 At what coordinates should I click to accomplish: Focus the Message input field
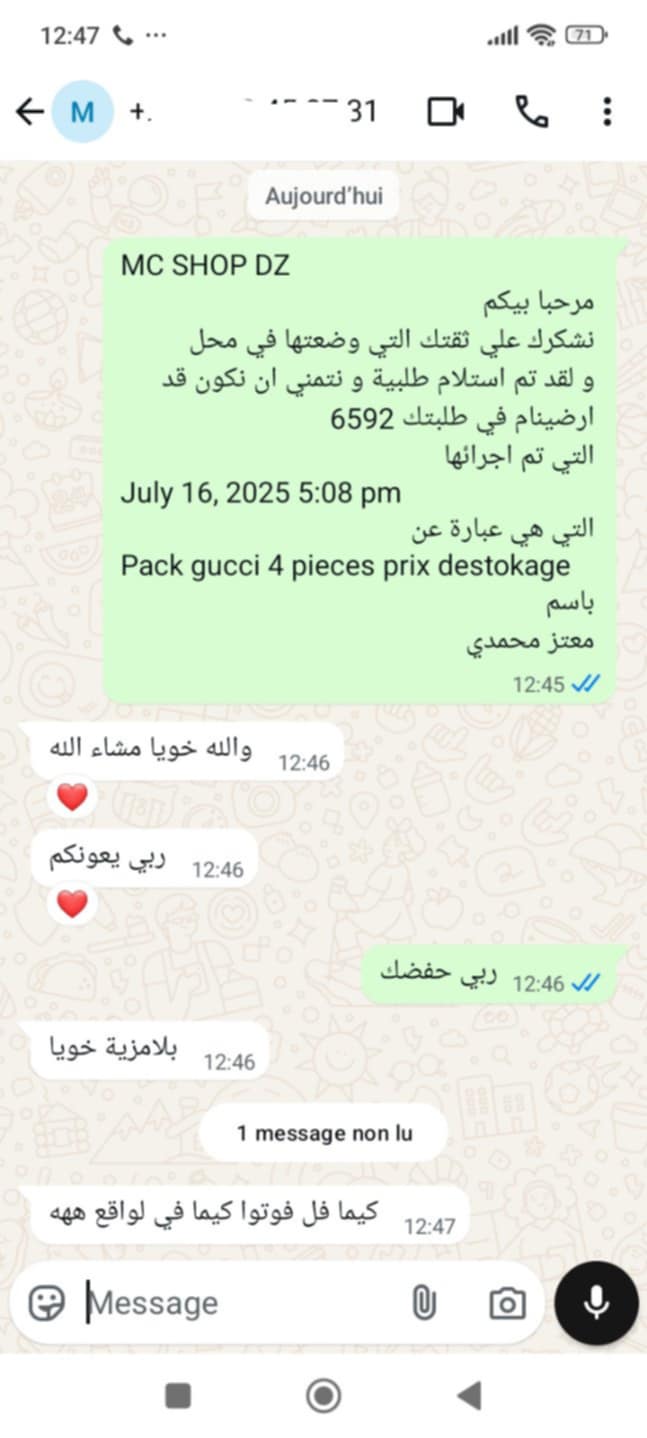point(240,1302)
